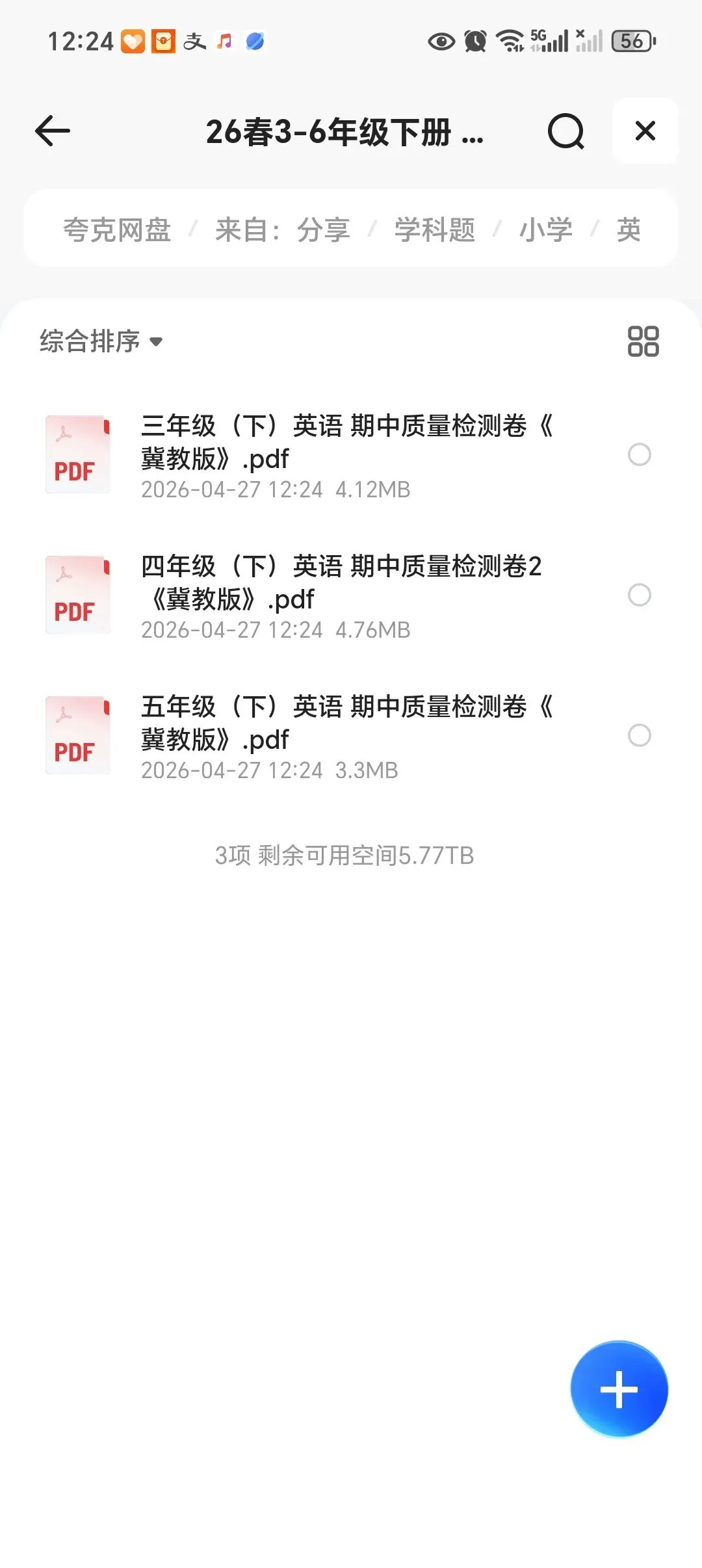Image resolution: width=702 pixels, height=1568 pixels.
Task: Open the 来自：分享 breadcrumb folder
Action: click(x=283, y=230)
